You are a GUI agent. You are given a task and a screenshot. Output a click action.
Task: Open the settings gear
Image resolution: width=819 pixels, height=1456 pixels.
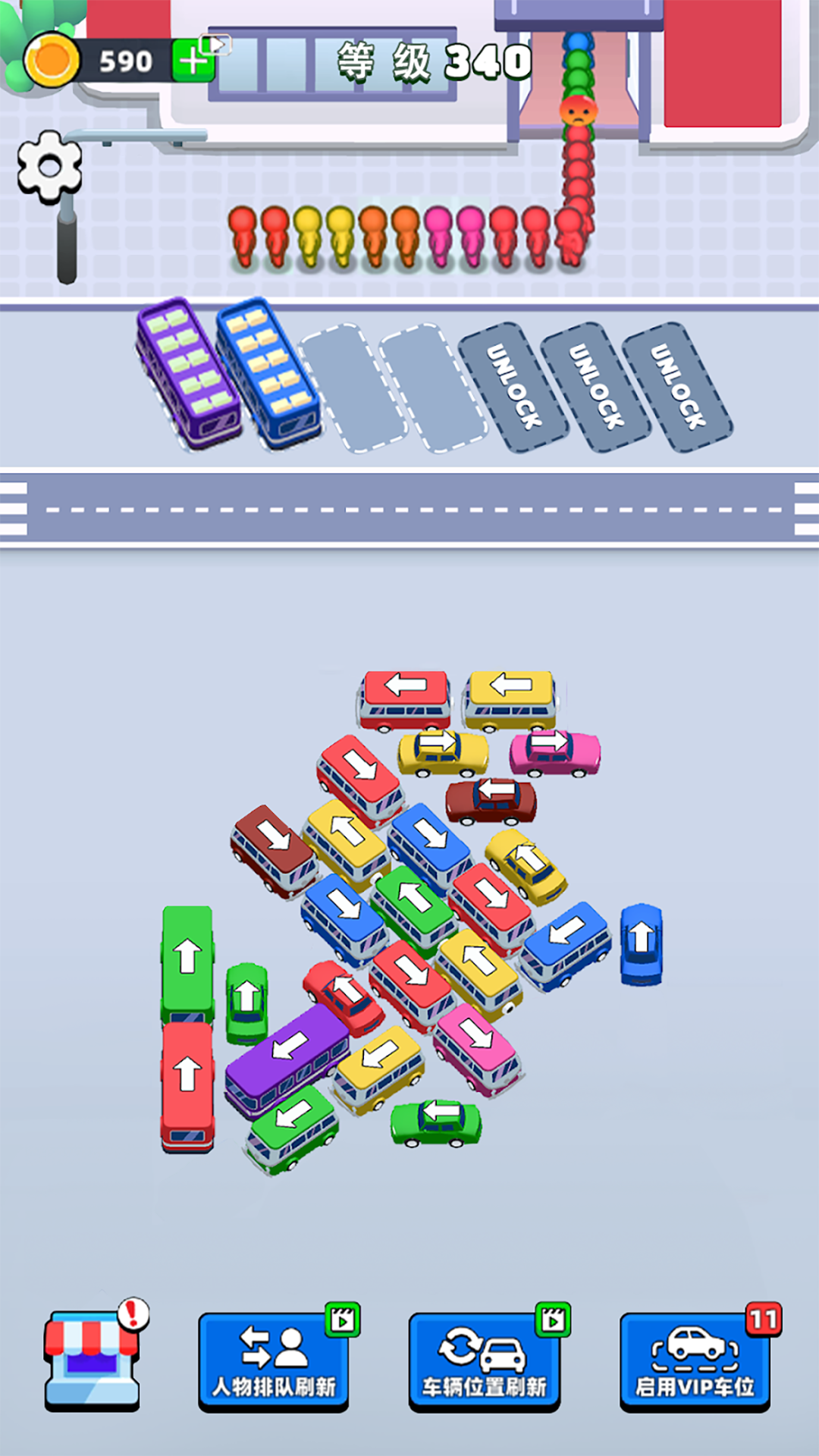49,167
